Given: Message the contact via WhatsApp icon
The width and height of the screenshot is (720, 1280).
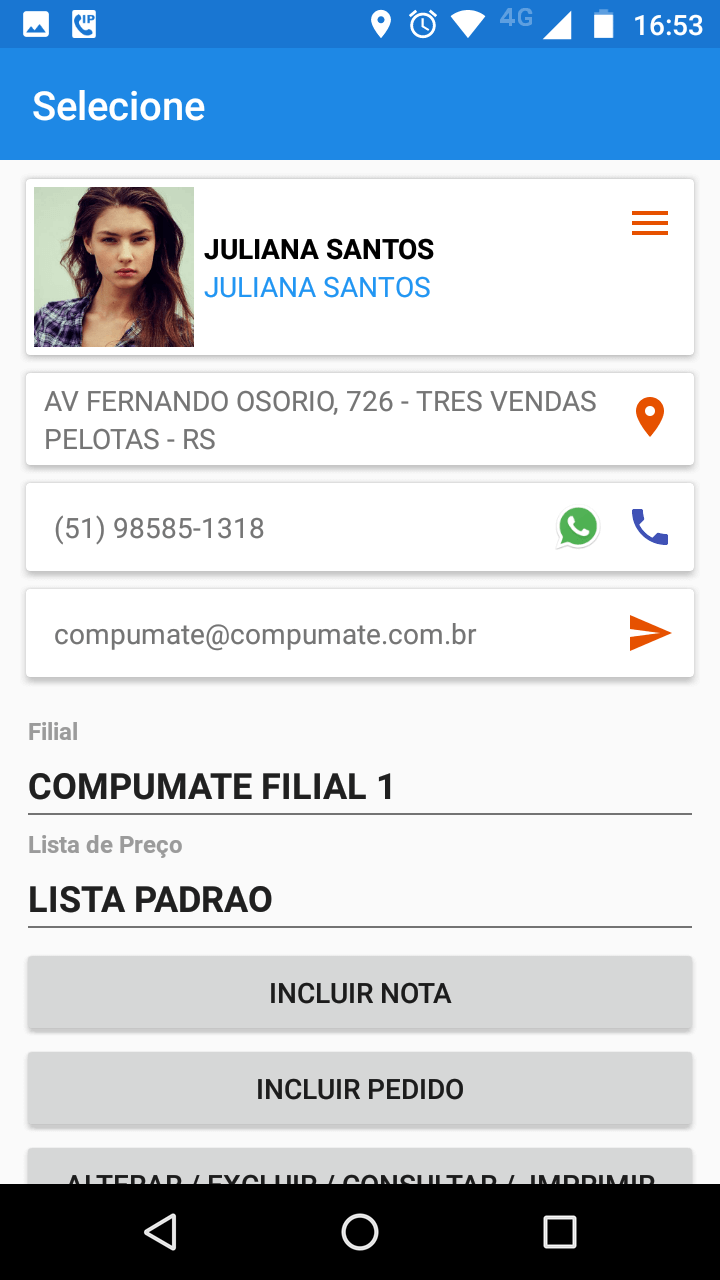Looking at the screenshot, I should click(578, 527).
